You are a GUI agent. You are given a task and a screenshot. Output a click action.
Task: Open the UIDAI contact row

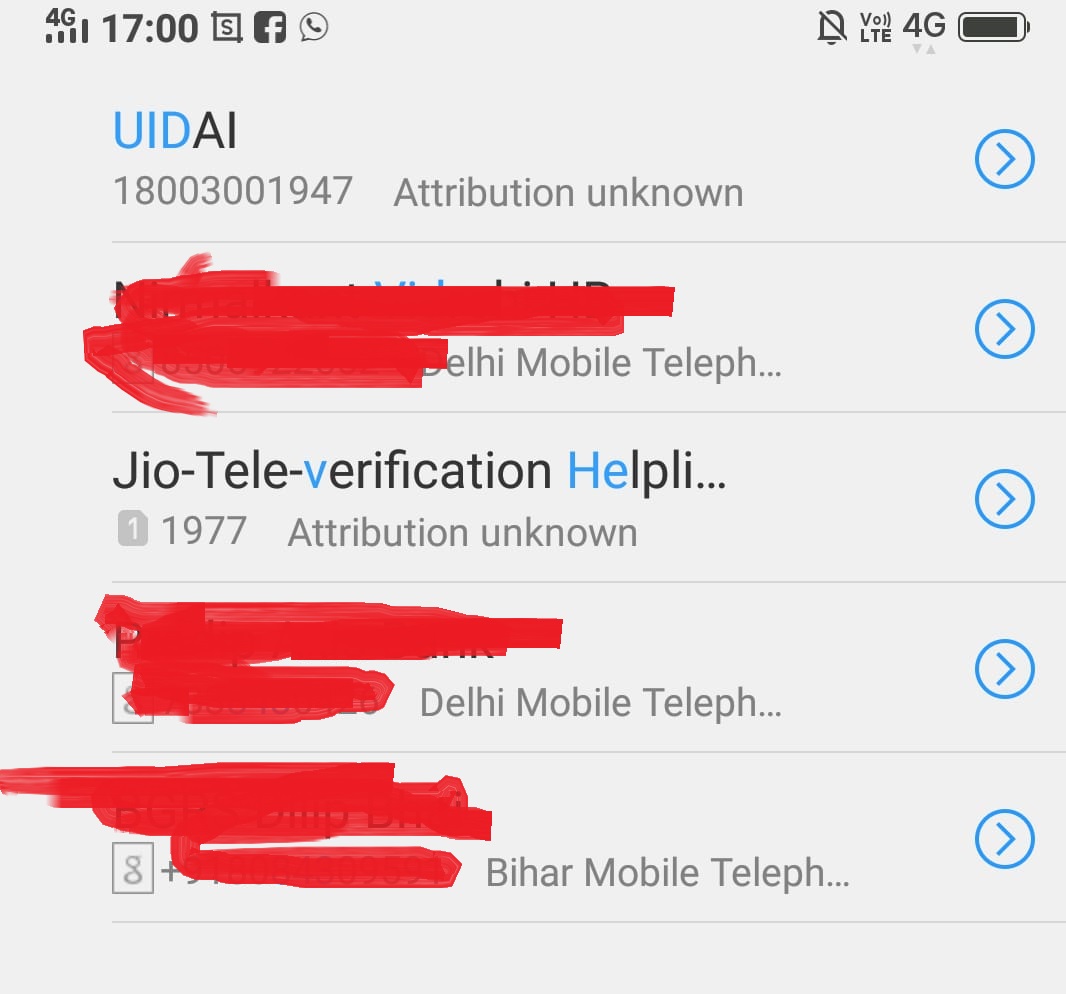pyautogui.click(x=430, y=160)
